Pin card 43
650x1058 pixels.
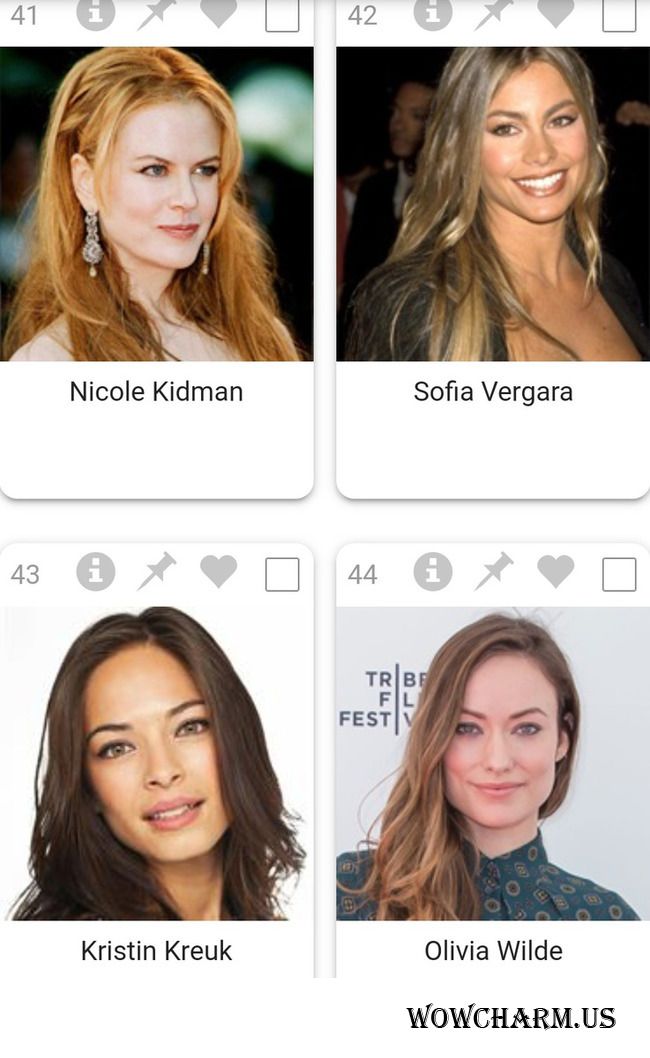[157, 572]
